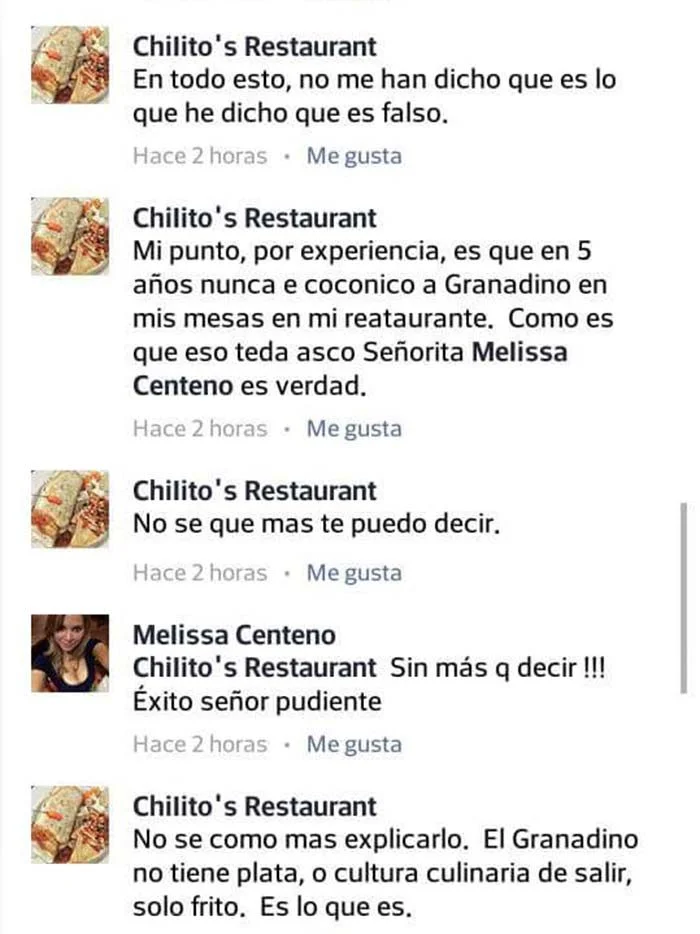700x934 pixels.
Task: Tap Melissa Centeno's profile photo
Action: coord(70,653)
